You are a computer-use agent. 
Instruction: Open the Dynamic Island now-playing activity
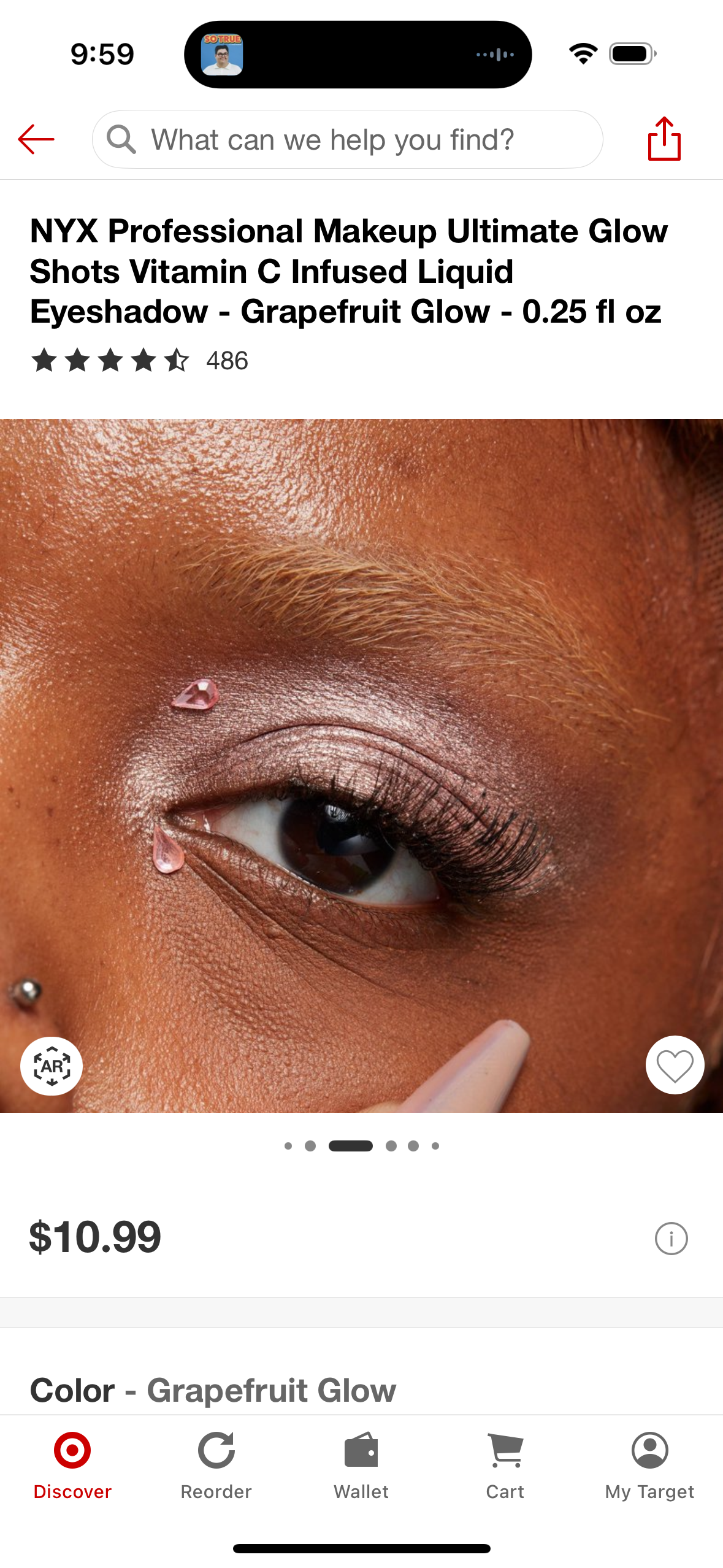click(x=358, y=55)
